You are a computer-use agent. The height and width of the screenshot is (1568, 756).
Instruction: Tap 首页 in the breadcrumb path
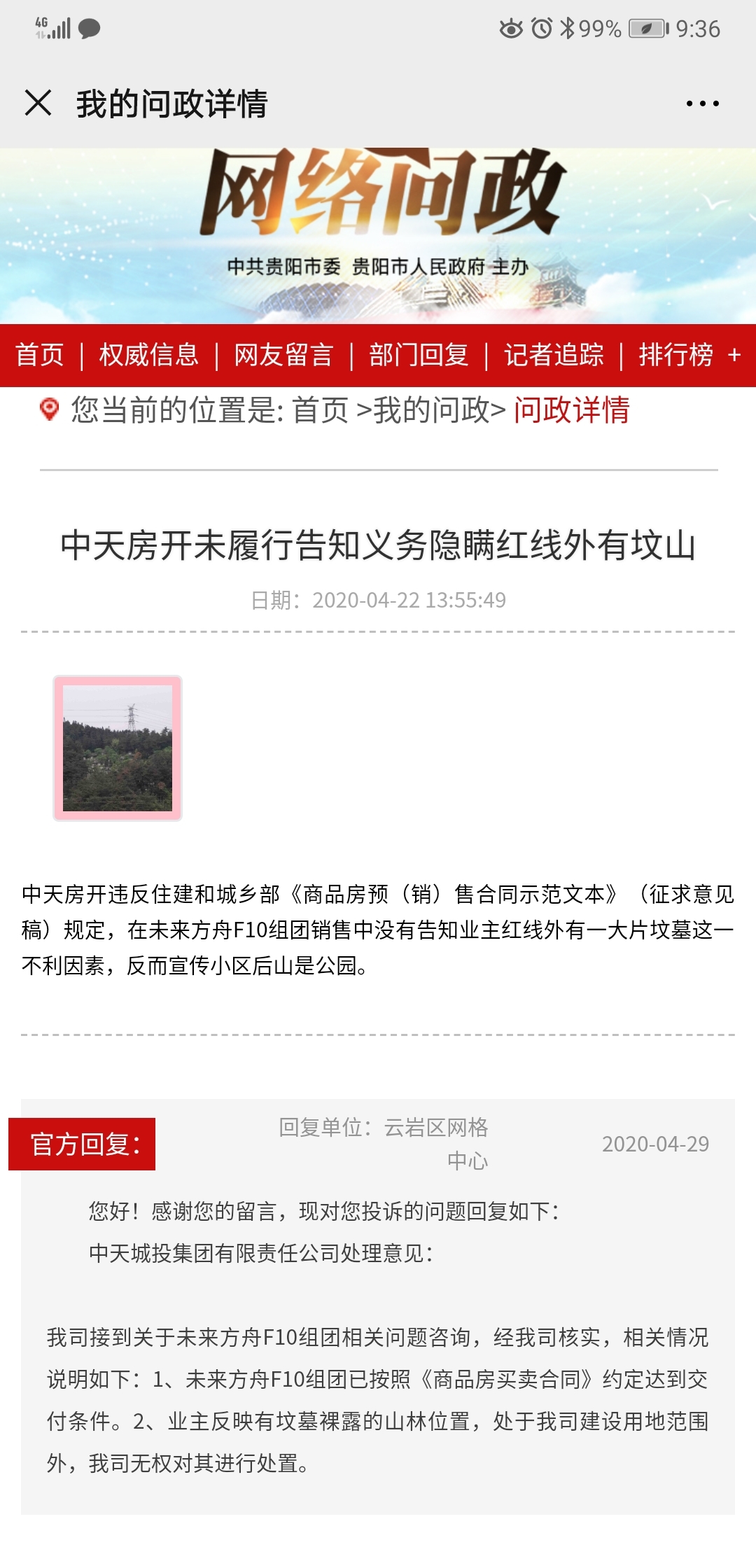320,410
